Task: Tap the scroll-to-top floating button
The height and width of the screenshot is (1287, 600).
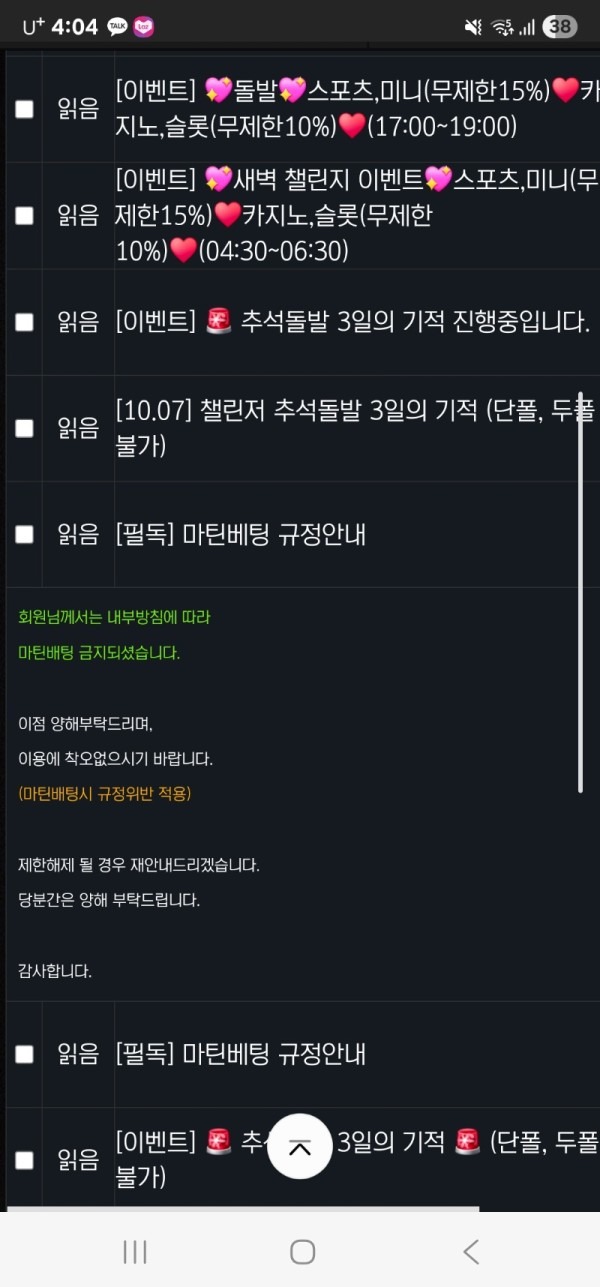Action: tap(300, 1146)
